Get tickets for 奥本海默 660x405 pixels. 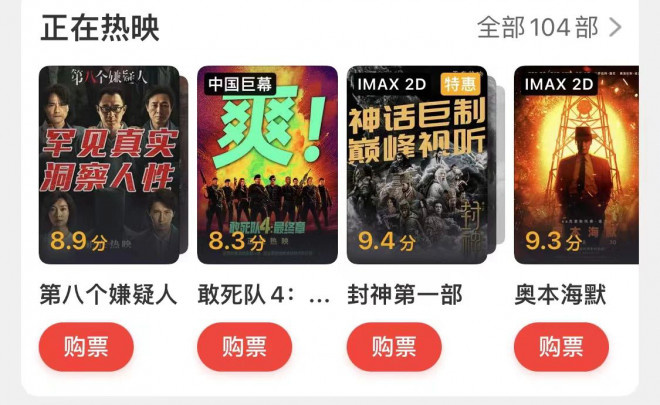point(561,347)
